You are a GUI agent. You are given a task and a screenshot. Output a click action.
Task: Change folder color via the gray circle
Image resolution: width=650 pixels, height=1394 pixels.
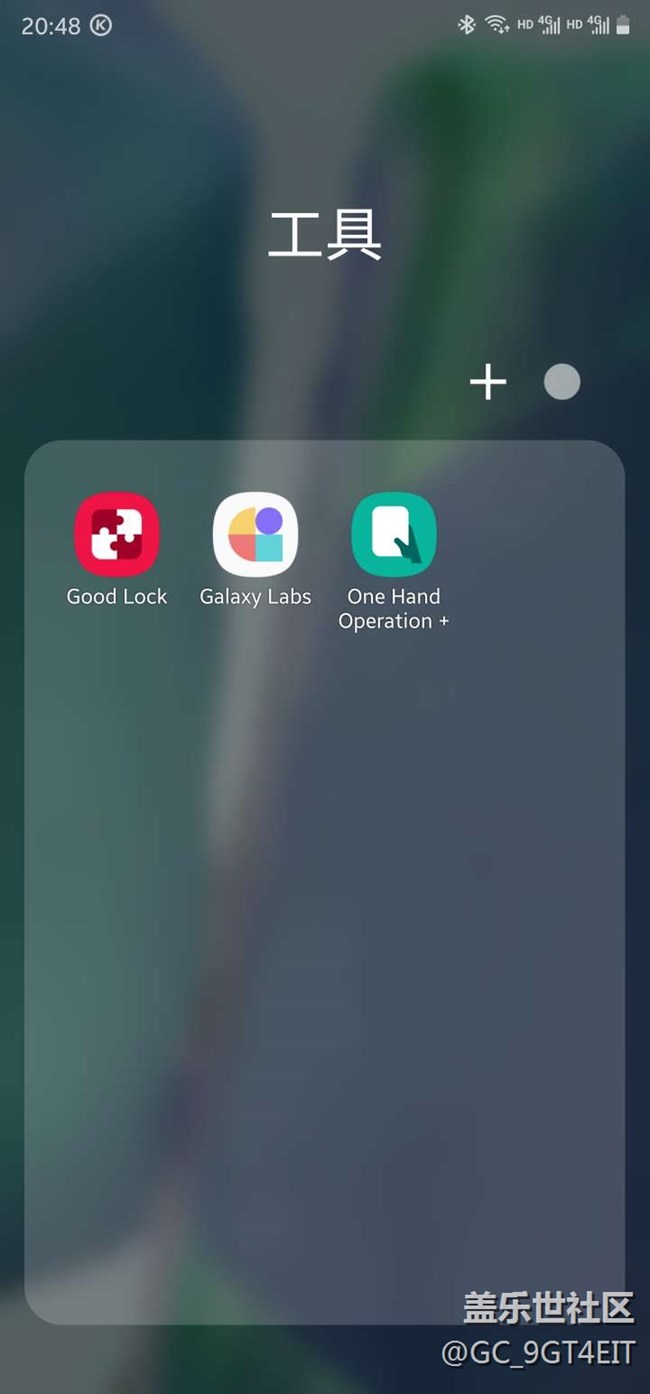click(562, 382)
